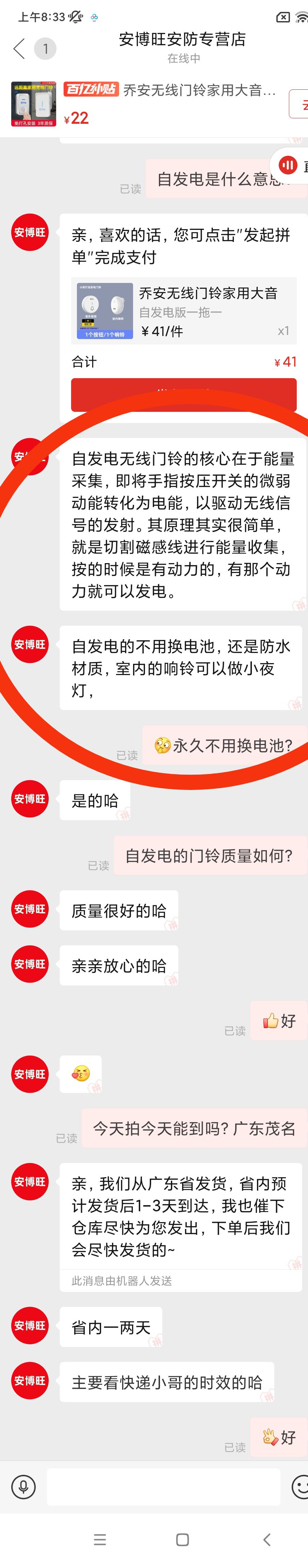
Task: Tap system back button in navigation bar
Action: tap(266, 1540)
